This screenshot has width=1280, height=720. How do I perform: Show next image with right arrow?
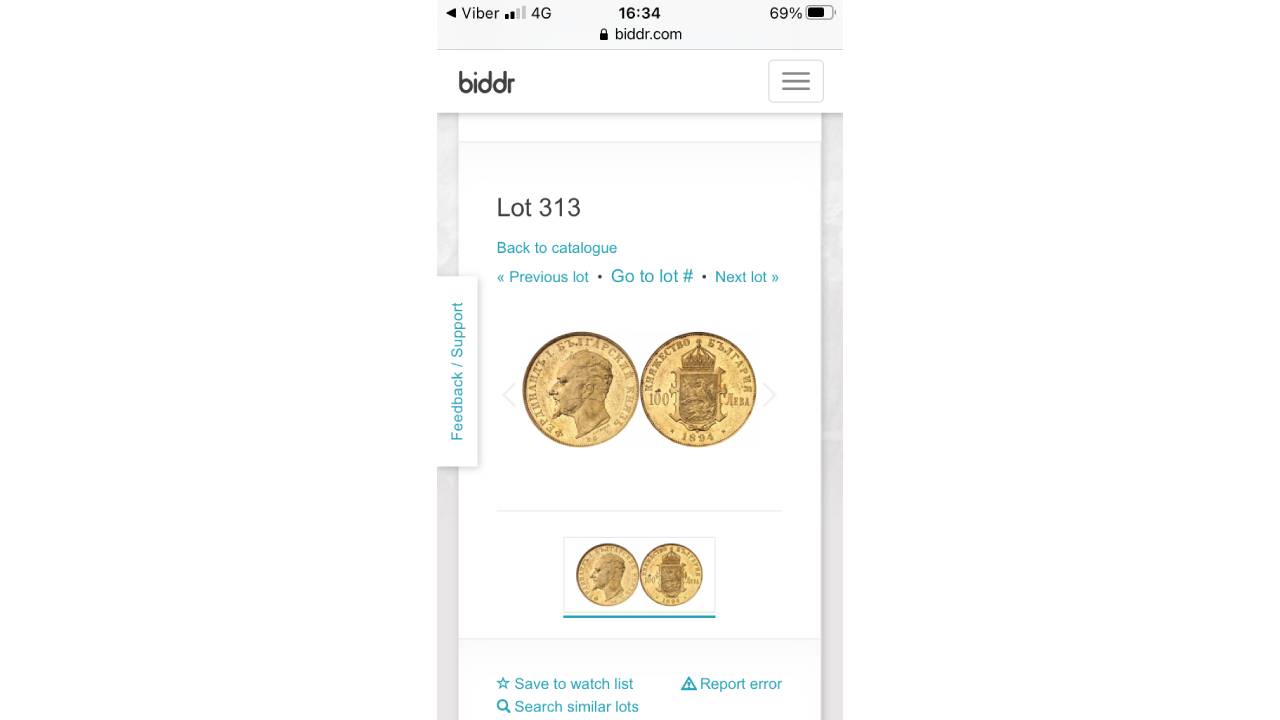coord(769,395)
